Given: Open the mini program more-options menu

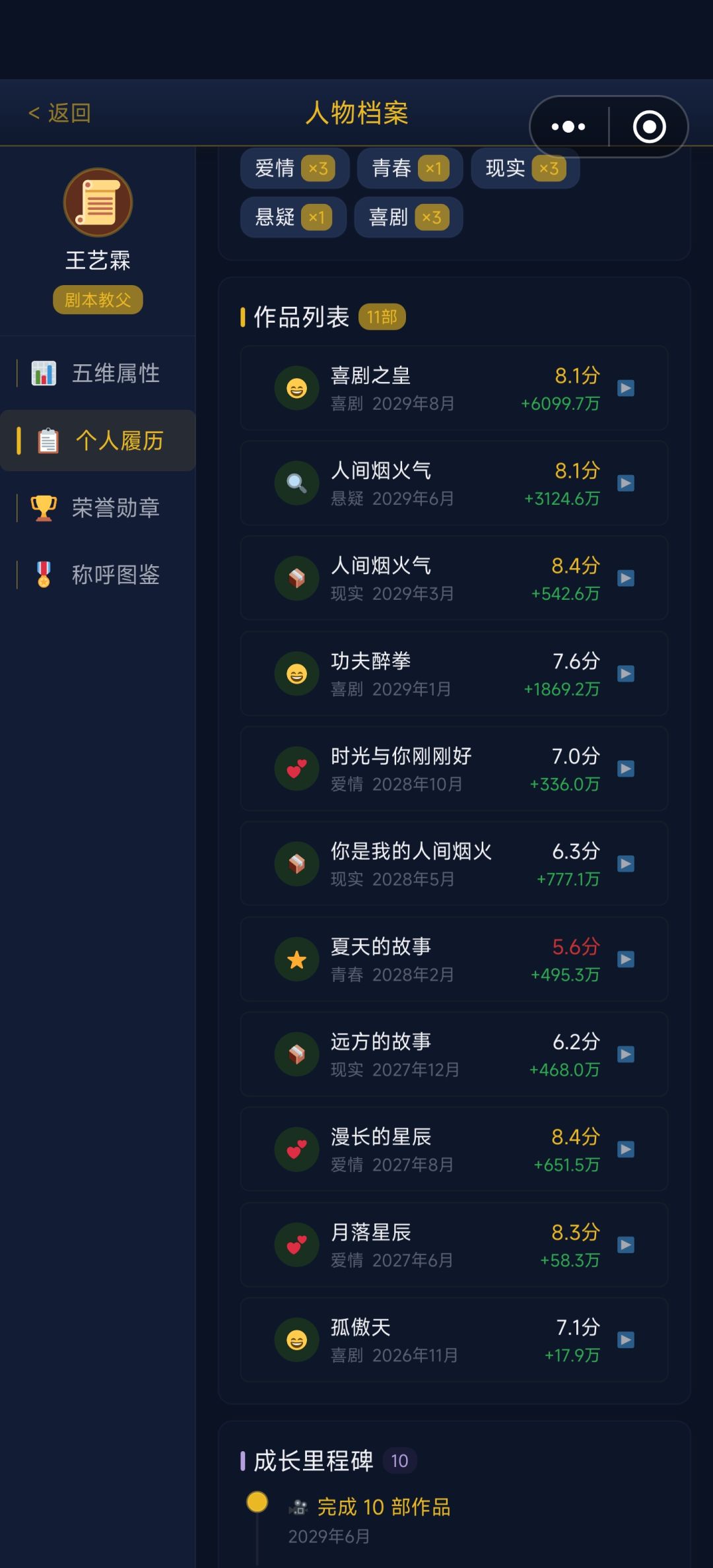Looking at the screenshot, I should [x=568, y=127].
